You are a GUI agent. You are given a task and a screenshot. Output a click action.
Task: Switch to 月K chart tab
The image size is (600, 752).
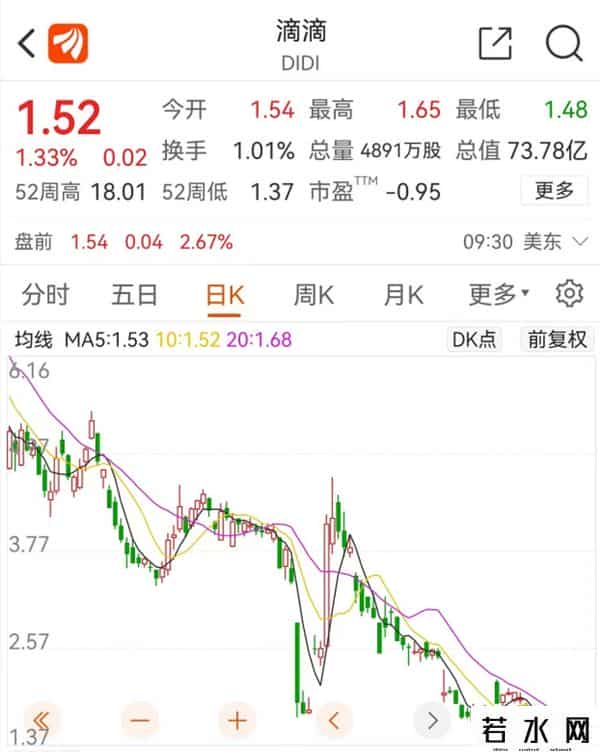[402, 295]
